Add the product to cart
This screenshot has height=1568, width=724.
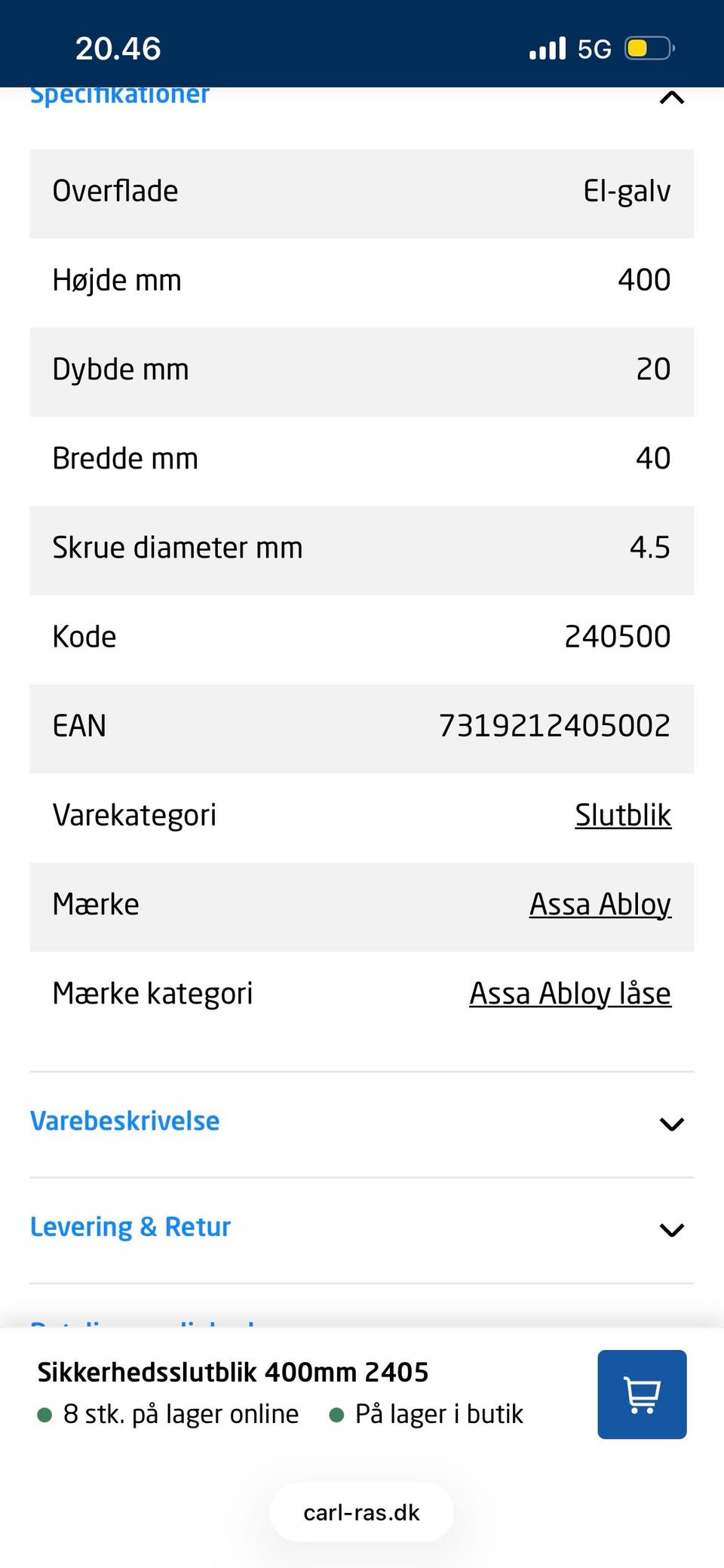pyautogui.click(x=642, y=1394)
